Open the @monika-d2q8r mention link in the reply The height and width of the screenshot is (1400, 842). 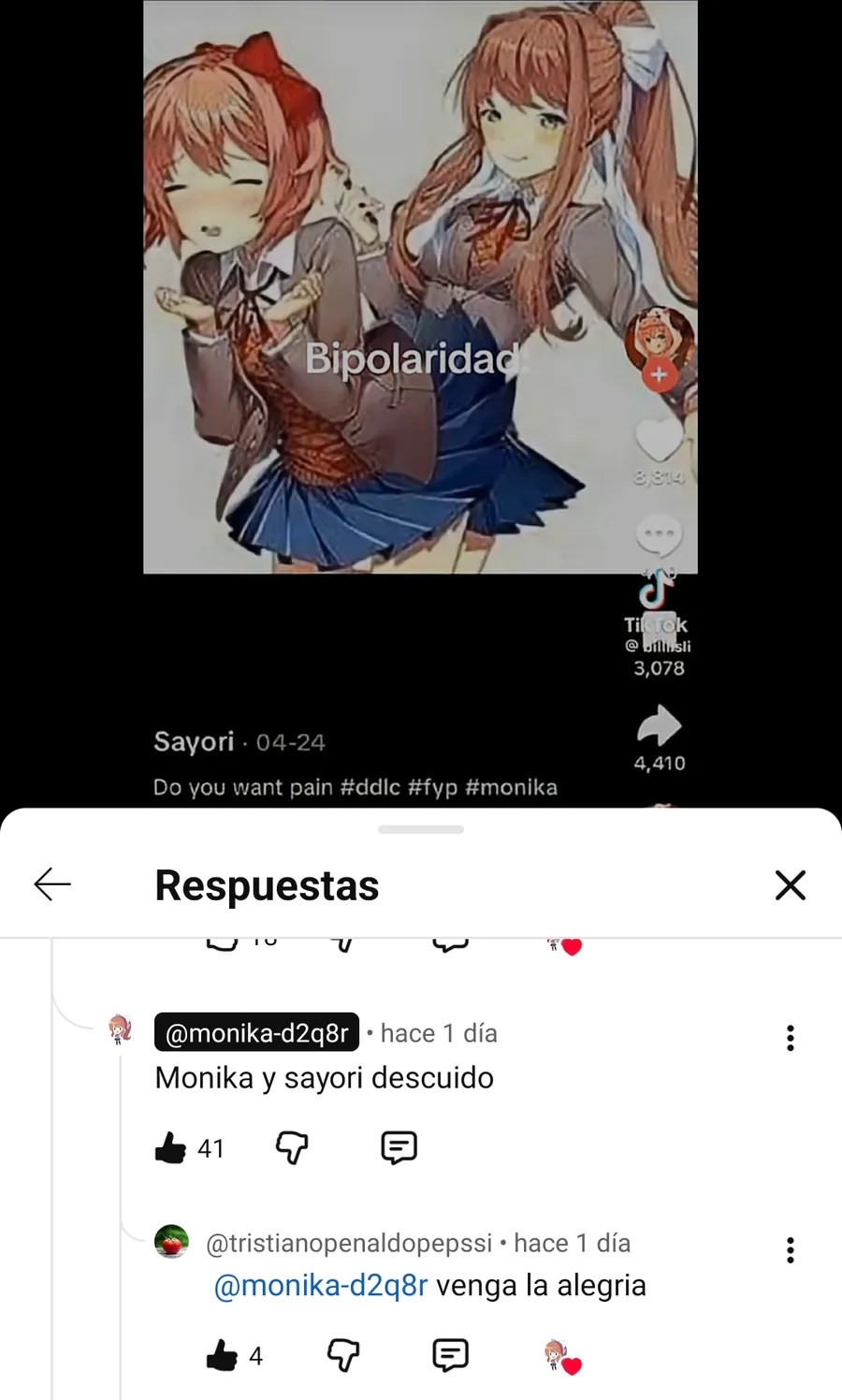click(x=320, y=1286)
